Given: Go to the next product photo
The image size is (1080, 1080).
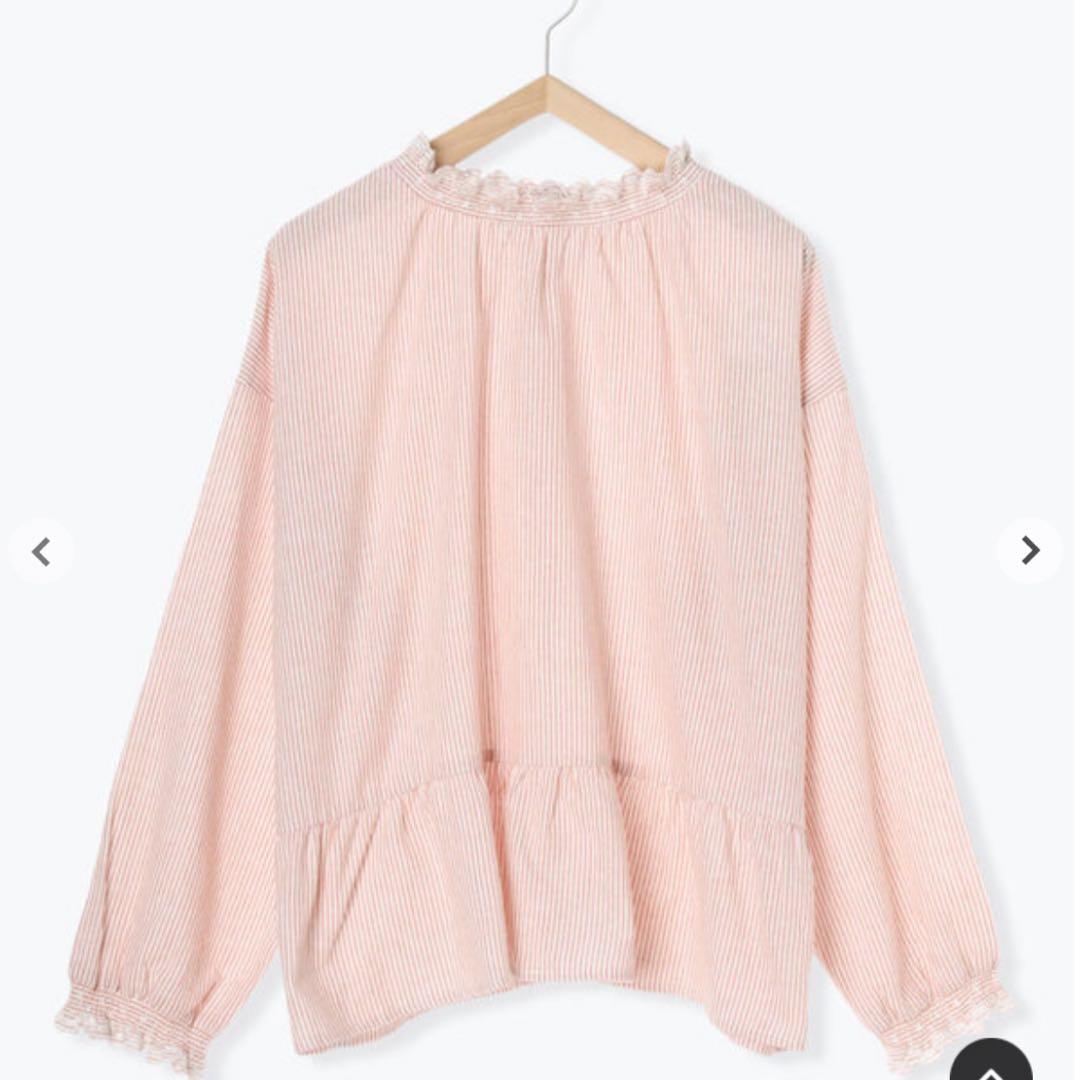Looking at the screenshot, I should tap(1029, 550).
